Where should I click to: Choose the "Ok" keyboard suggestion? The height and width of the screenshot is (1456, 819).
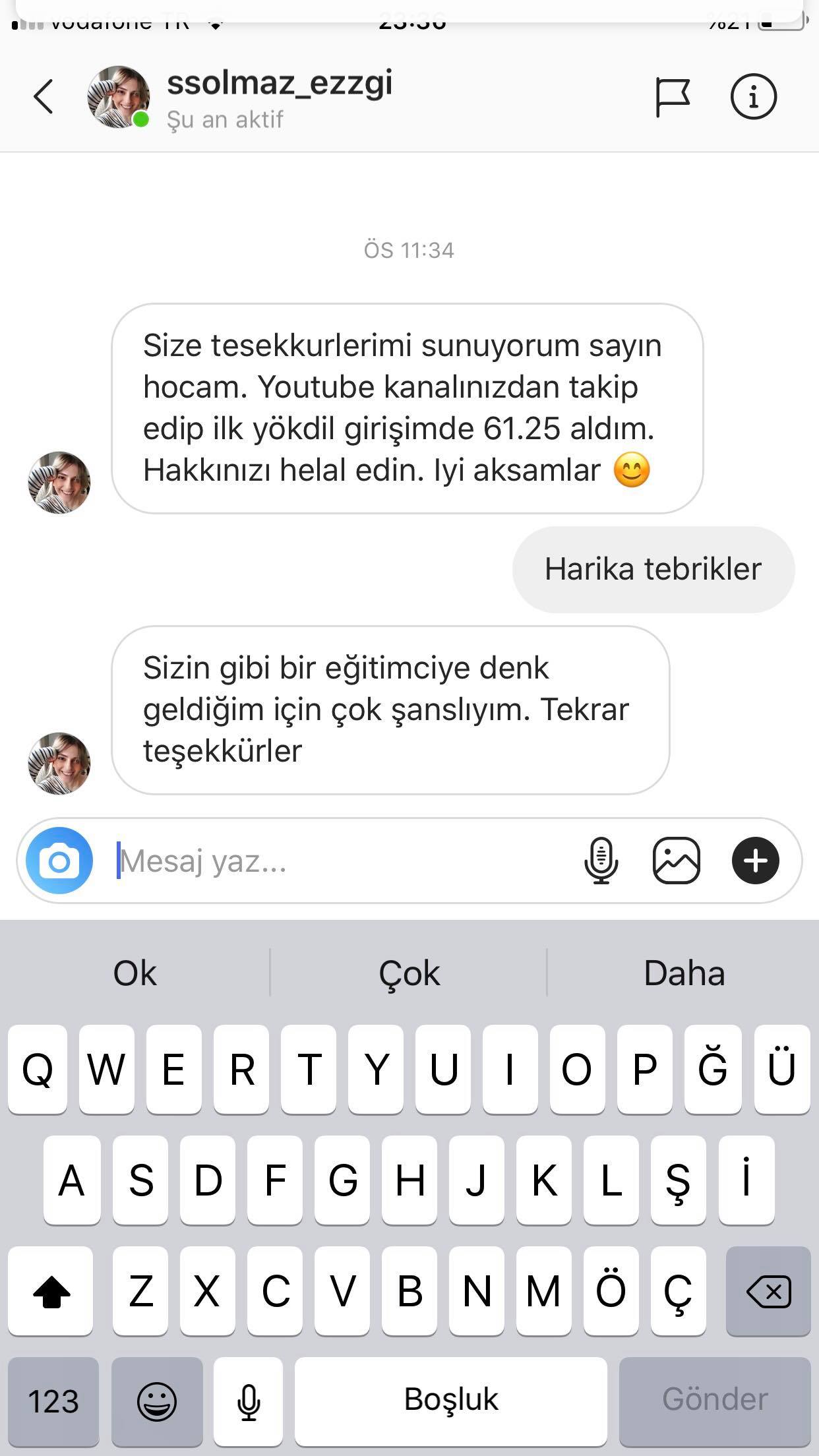[135, 973]
